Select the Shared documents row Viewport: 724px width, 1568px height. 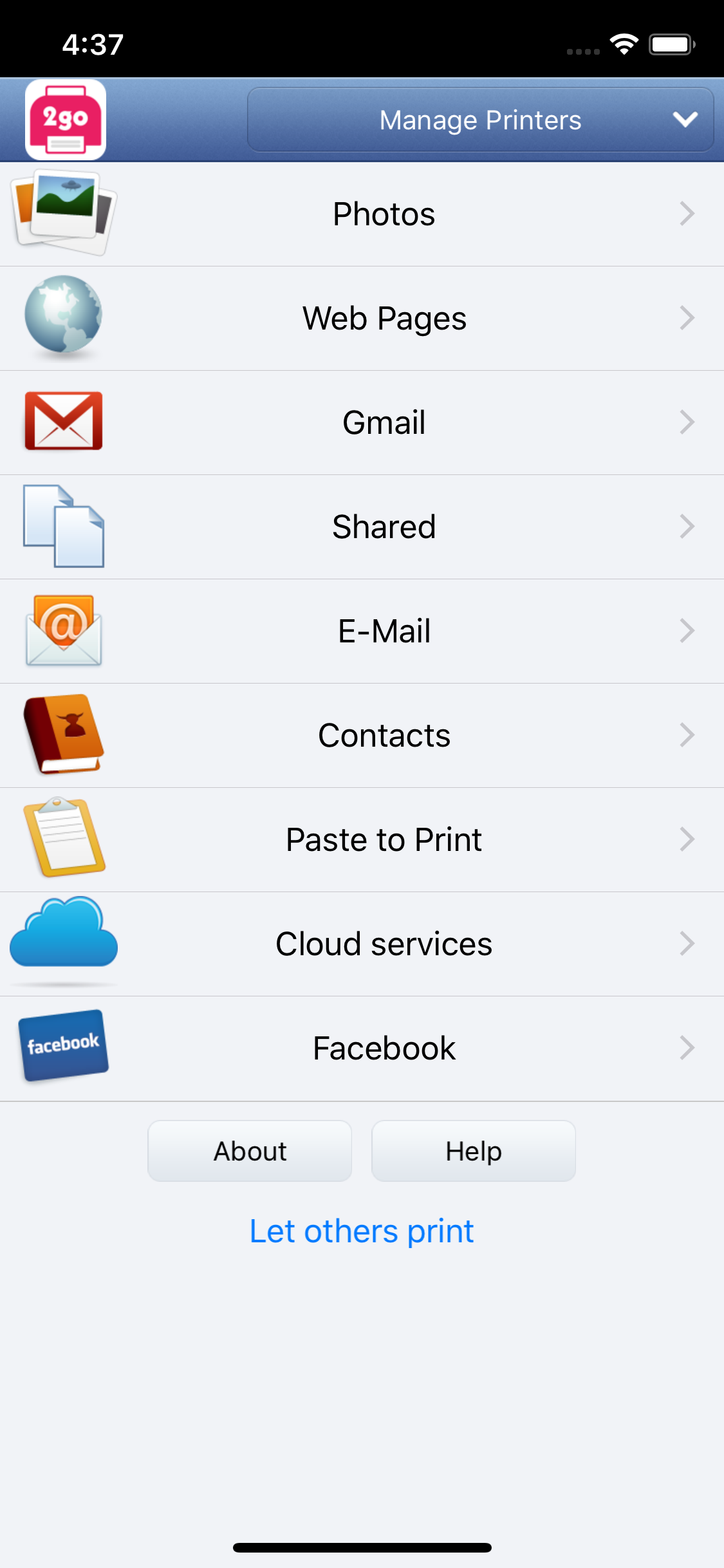coord(384,527)
